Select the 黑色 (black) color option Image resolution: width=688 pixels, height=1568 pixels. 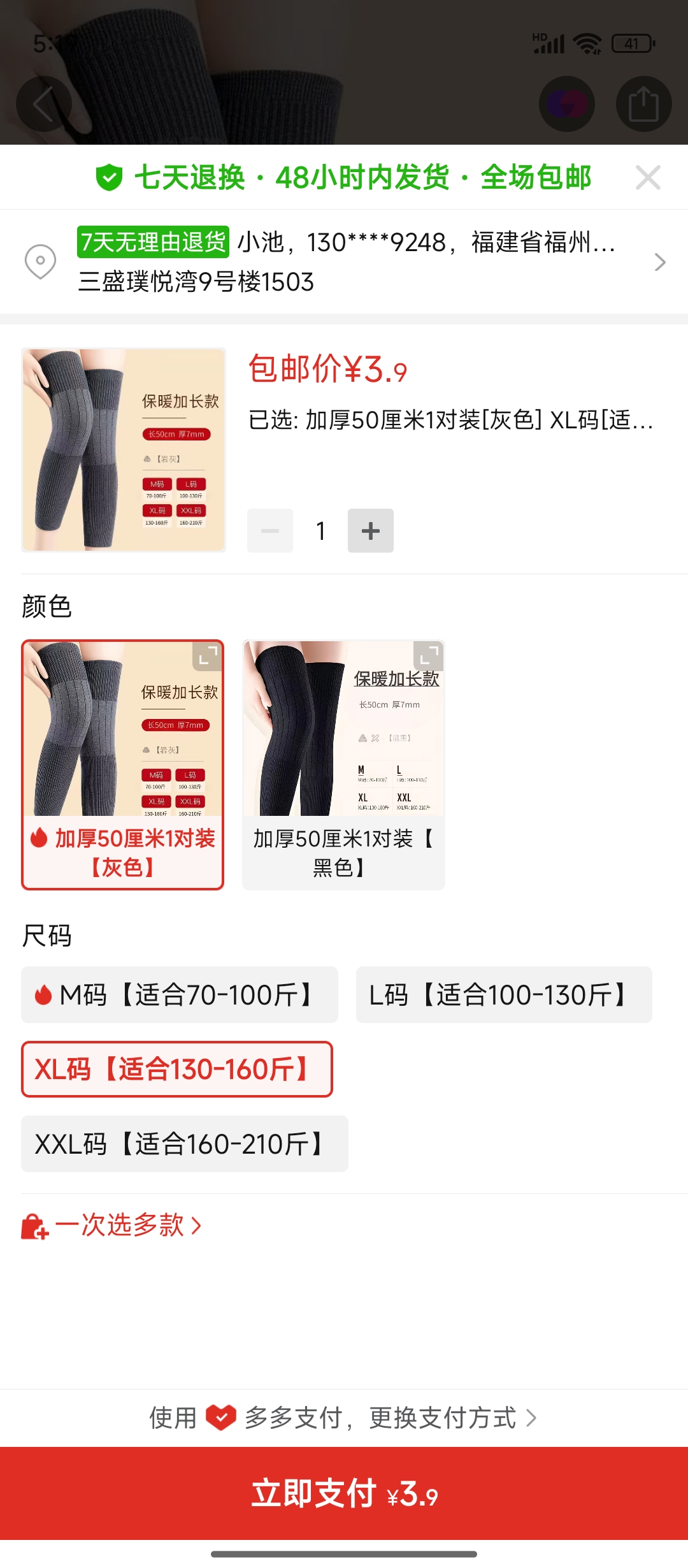[343, 765]
